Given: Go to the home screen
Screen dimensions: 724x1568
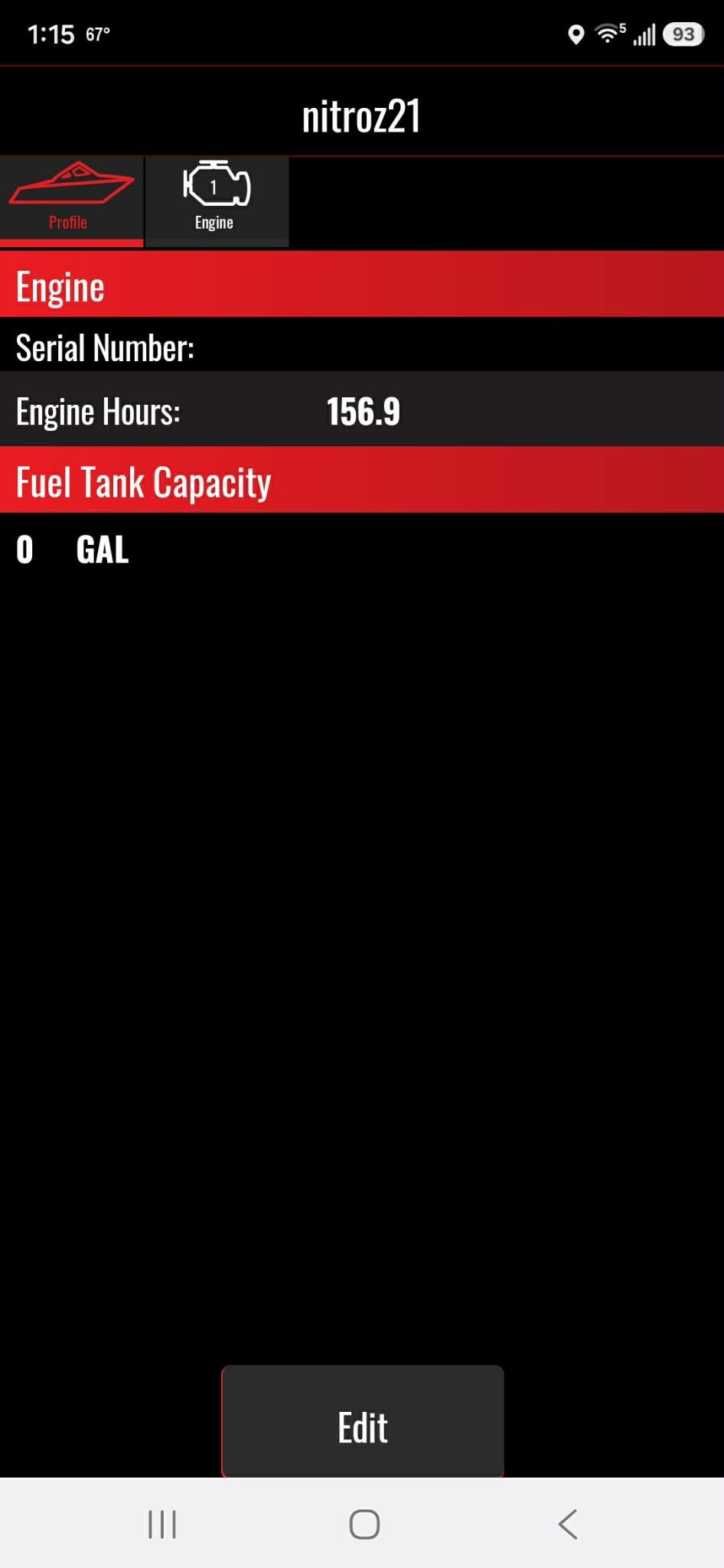Looking at the screenshot, I should 364,1524.
